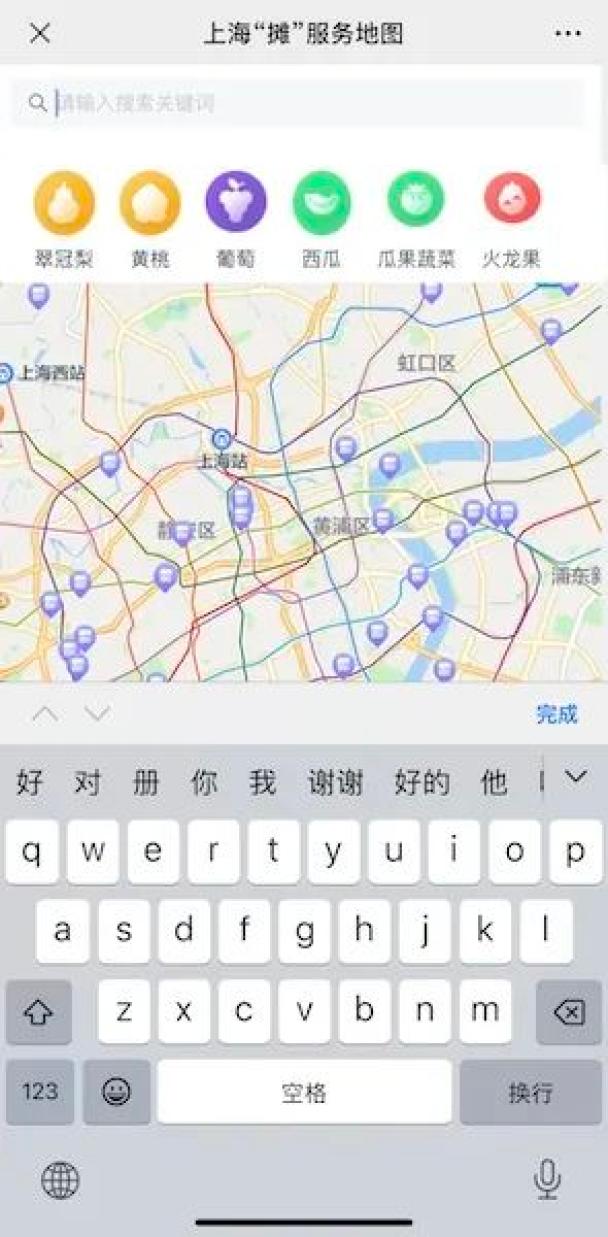Show 瓜果蔬菜 stalls on map

[416, 203]
